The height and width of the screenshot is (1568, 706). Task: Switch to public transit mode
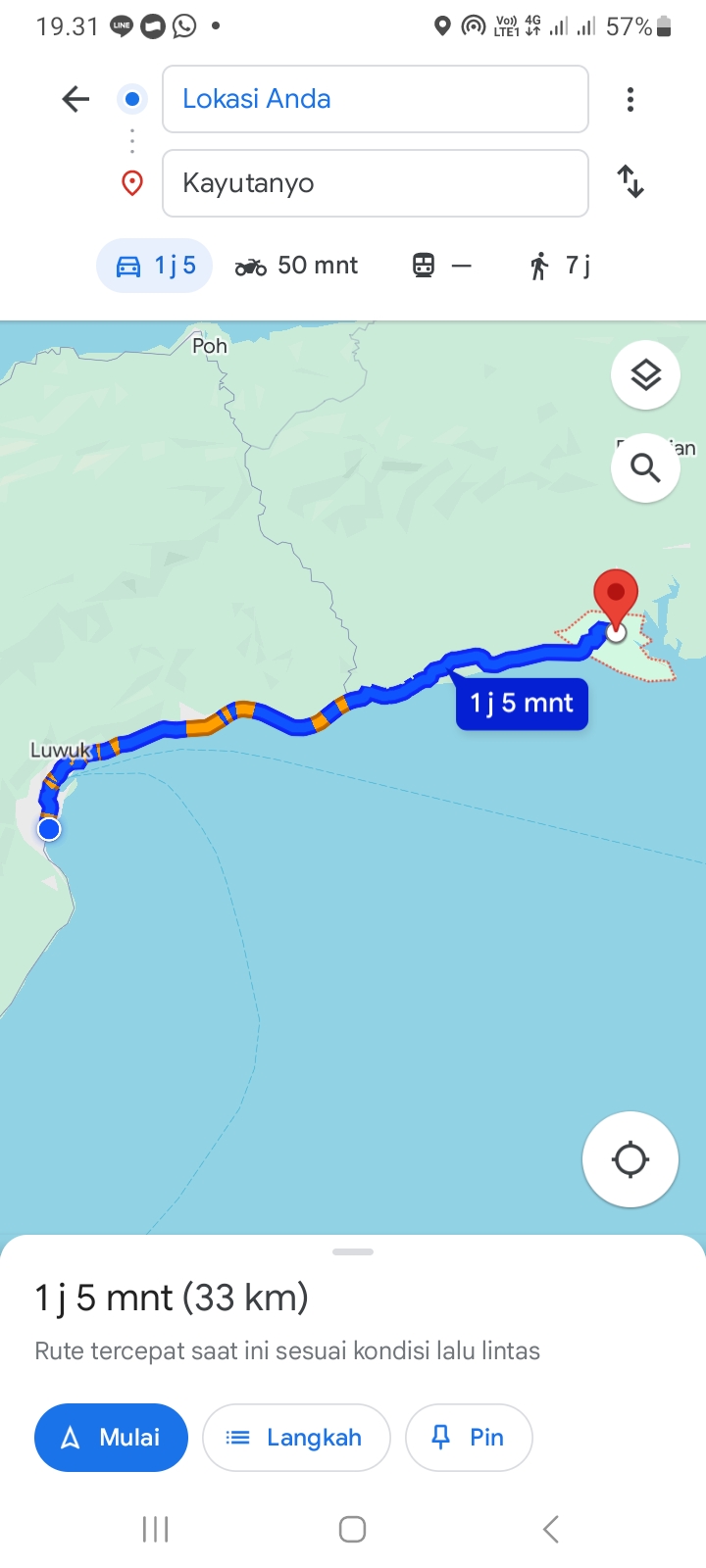441,266
